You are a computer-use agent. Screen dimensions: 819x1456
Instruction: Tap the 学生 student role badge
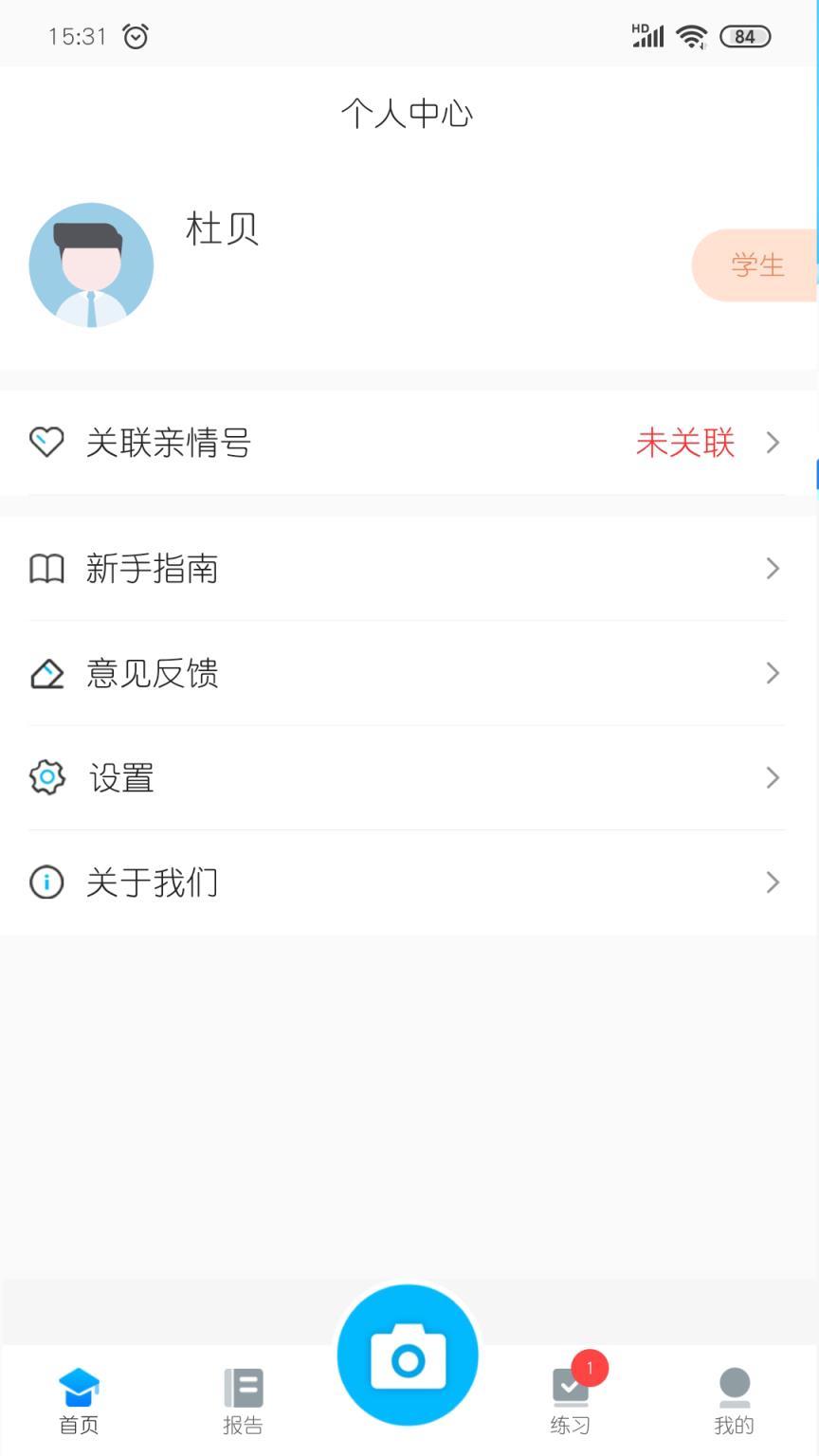click(755, 265)
